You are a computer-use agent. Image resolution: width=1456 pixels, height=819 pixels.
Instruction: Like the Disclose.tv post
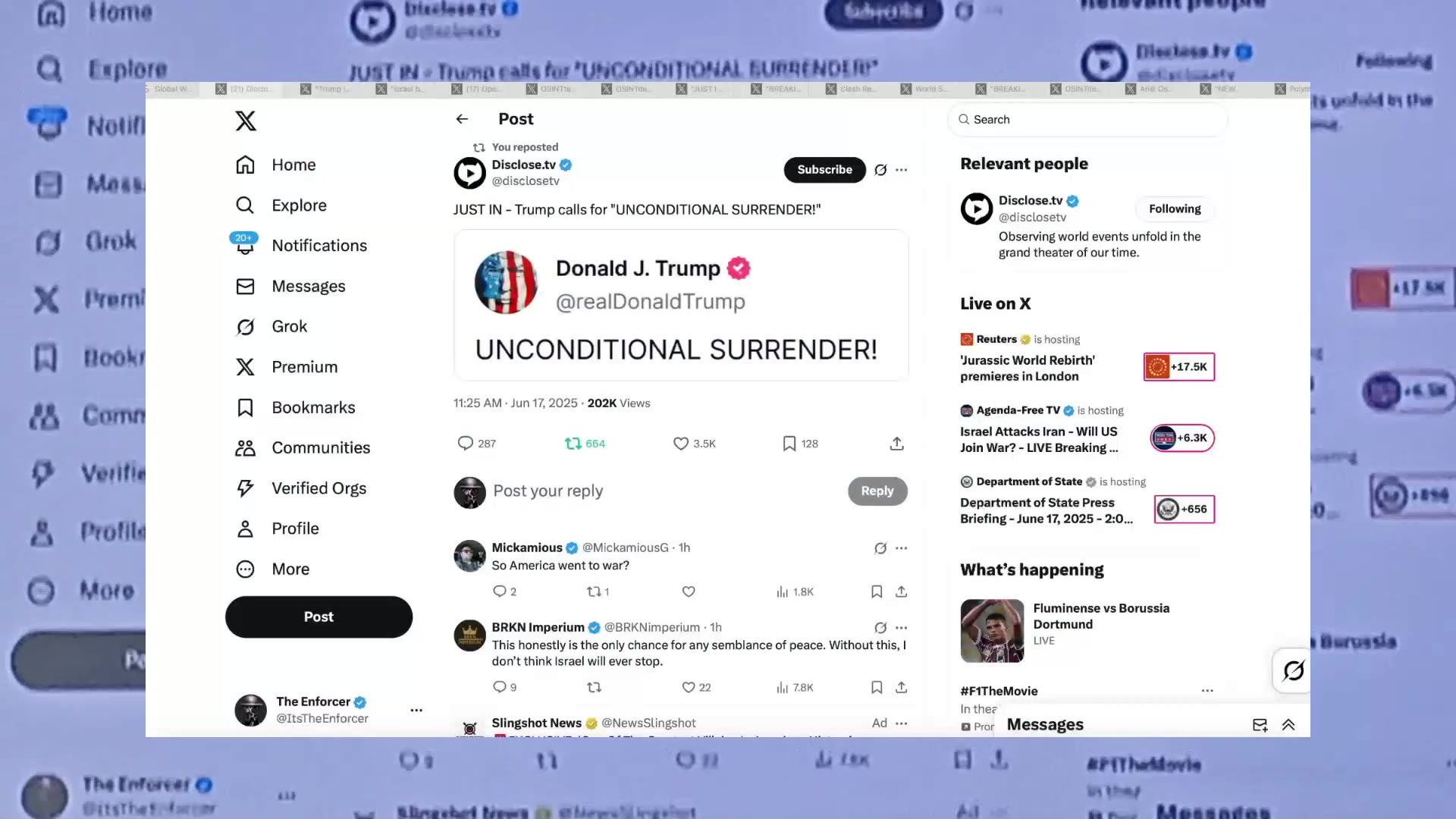click(681, 444)
